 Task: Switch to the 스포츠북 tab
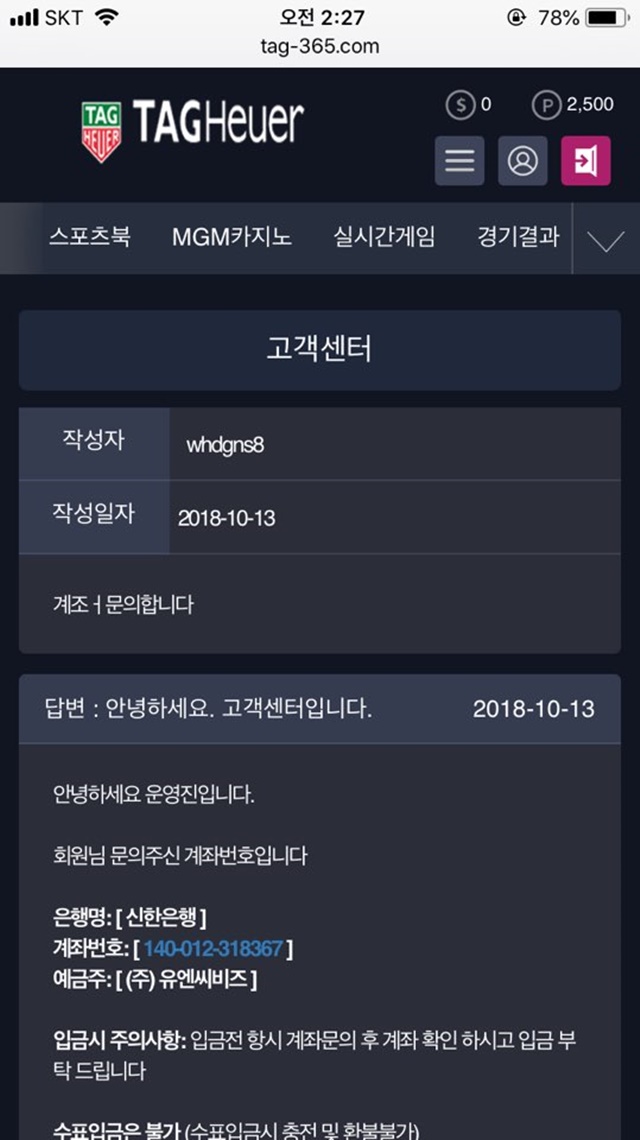(90, 237)
